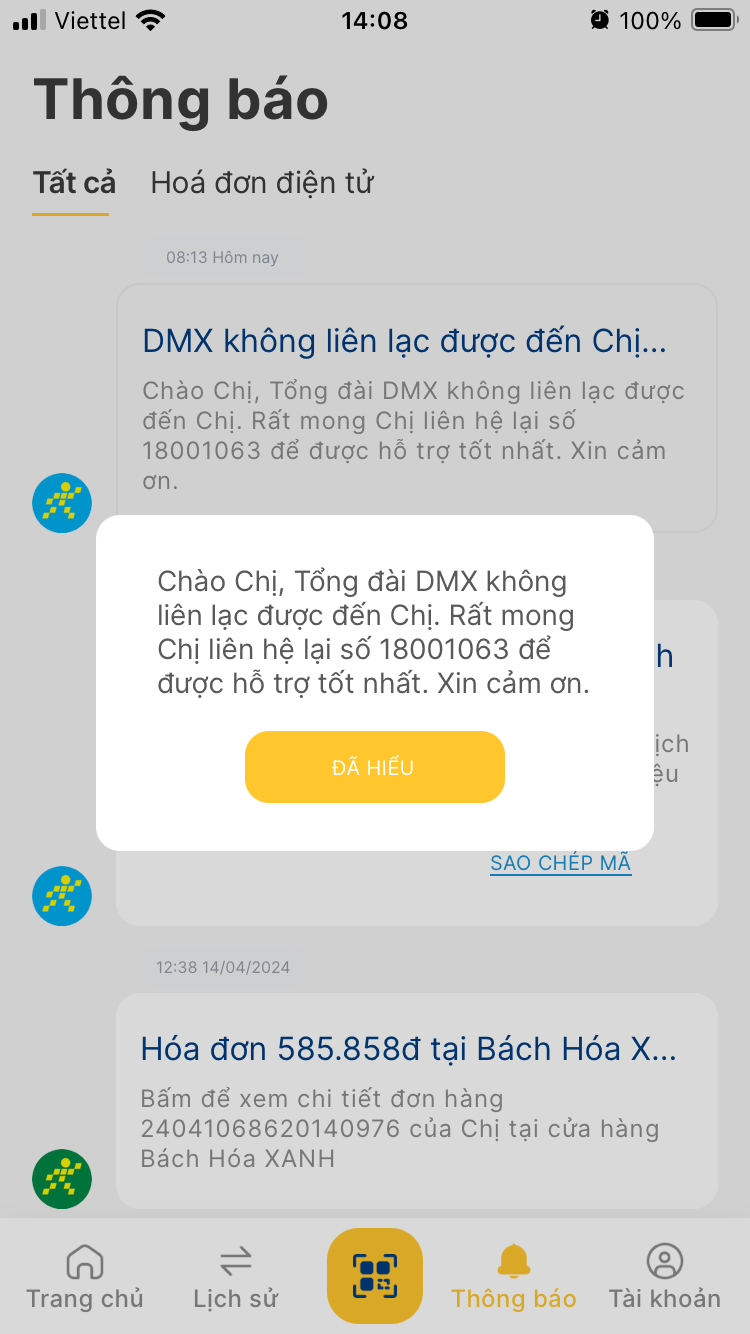The height and width of the screenshot is (1334, 750).
Task: Open Lịch sử tab
Action: (235, 1277)
